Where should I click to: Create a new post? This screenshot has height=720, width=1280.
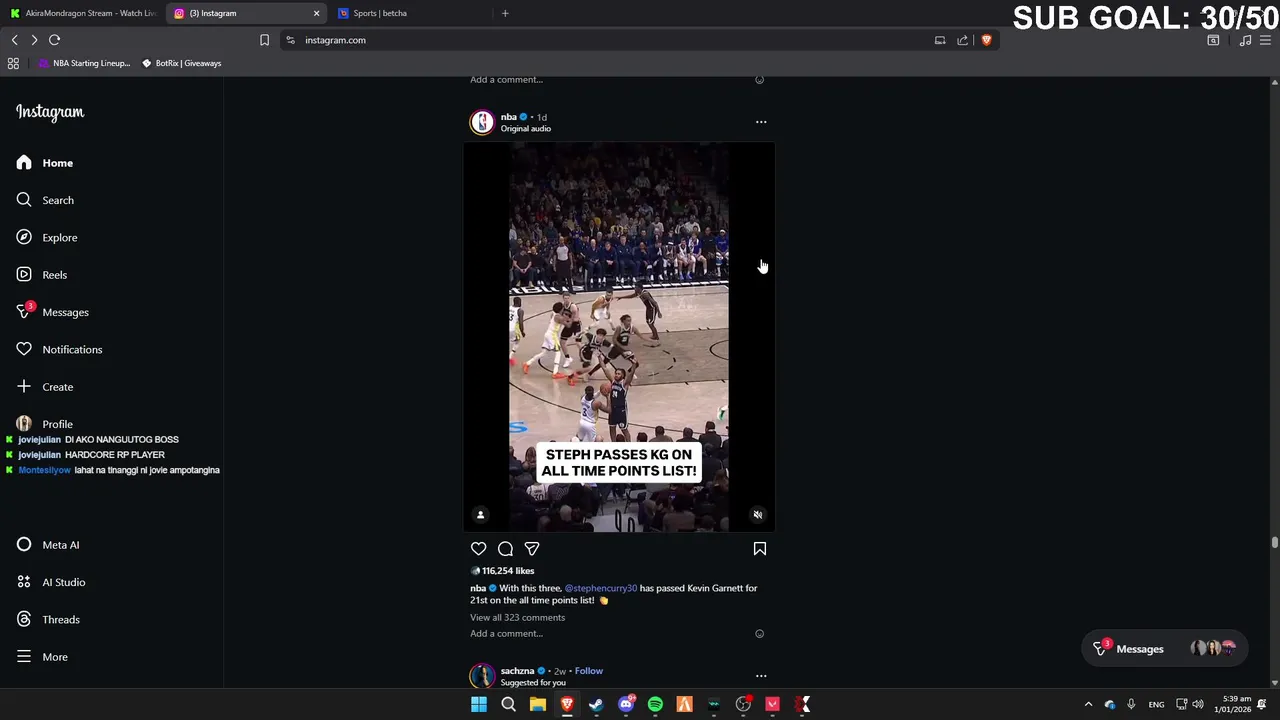(57, 387)
